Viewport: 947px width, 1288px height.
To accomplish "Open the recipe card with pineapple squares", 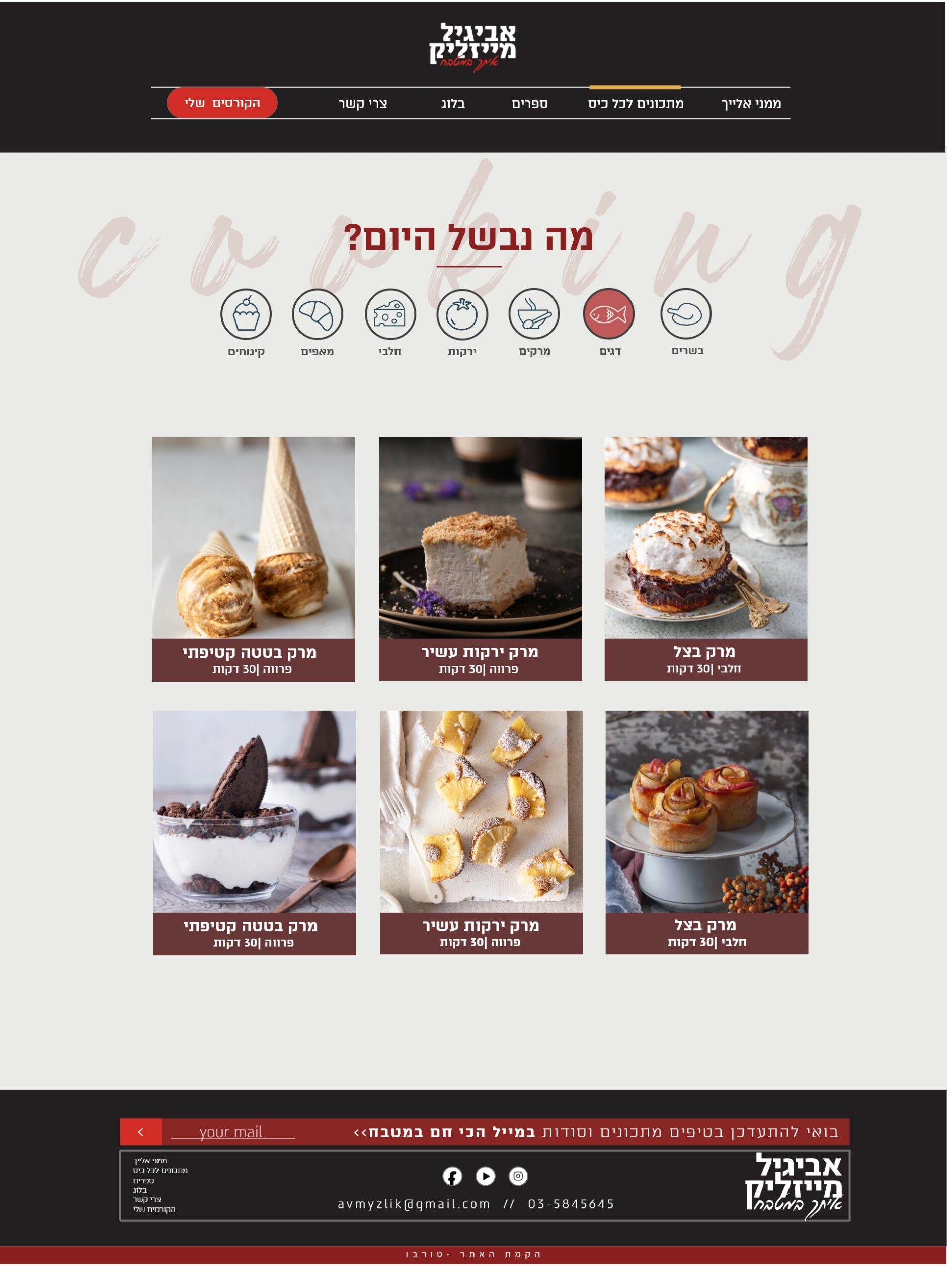I will pyautogui.click(x=481, y=832).
